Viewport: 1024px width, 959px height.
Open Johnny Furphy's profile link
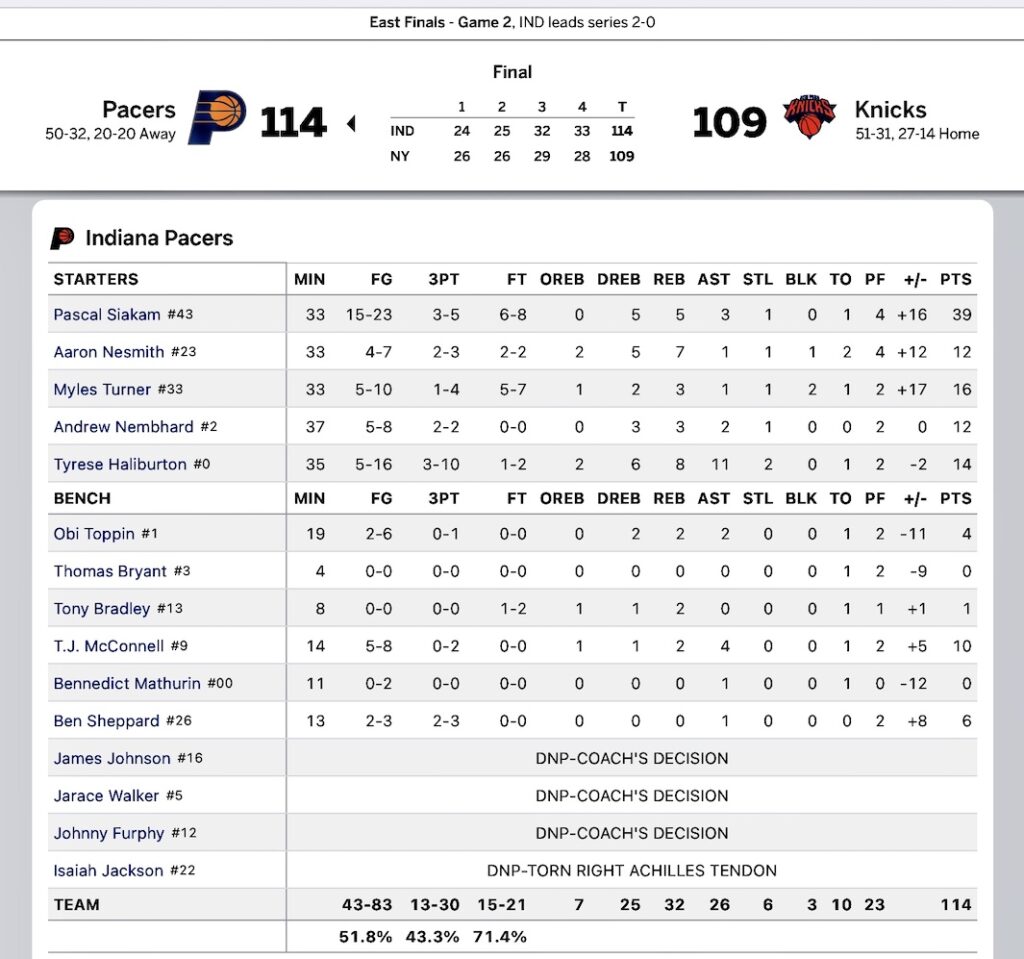[x=109, y=833]
